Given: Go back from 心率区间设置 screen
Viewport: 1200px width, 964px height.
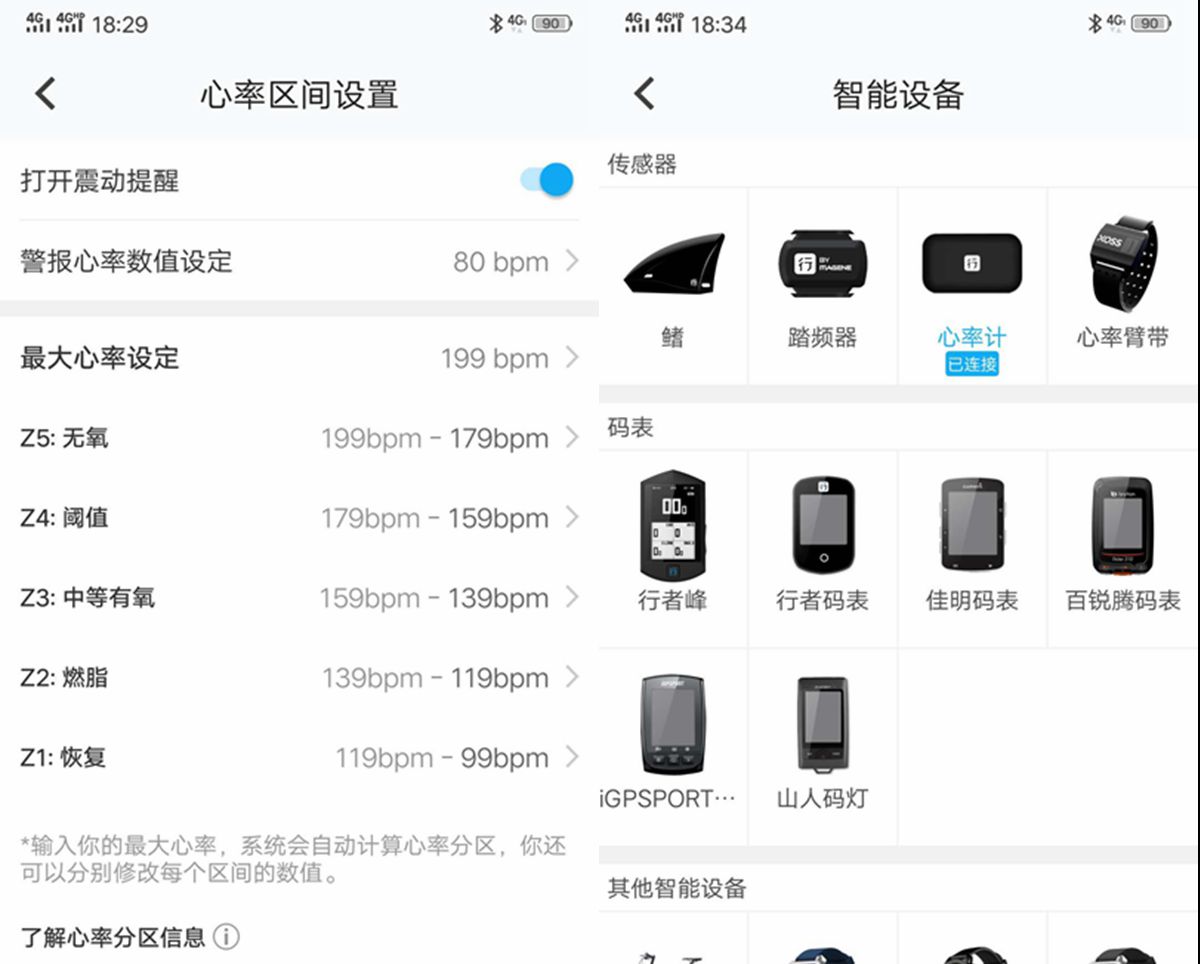Looking at the screenshot, I should click(x=46, y=94).
